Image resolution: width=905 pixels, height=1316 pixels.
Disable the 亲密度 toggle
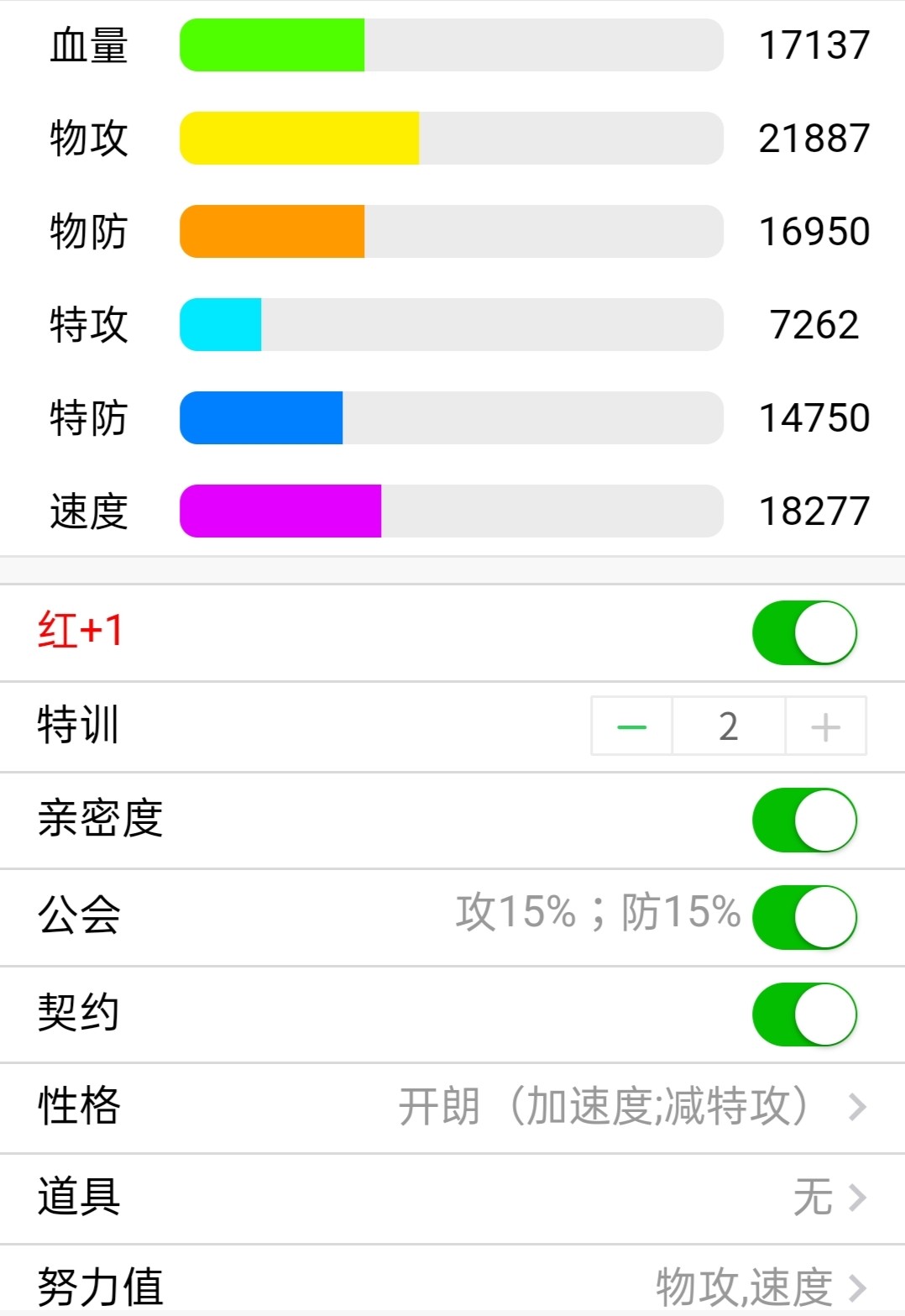pyautogui.click(x=804, y=820)
